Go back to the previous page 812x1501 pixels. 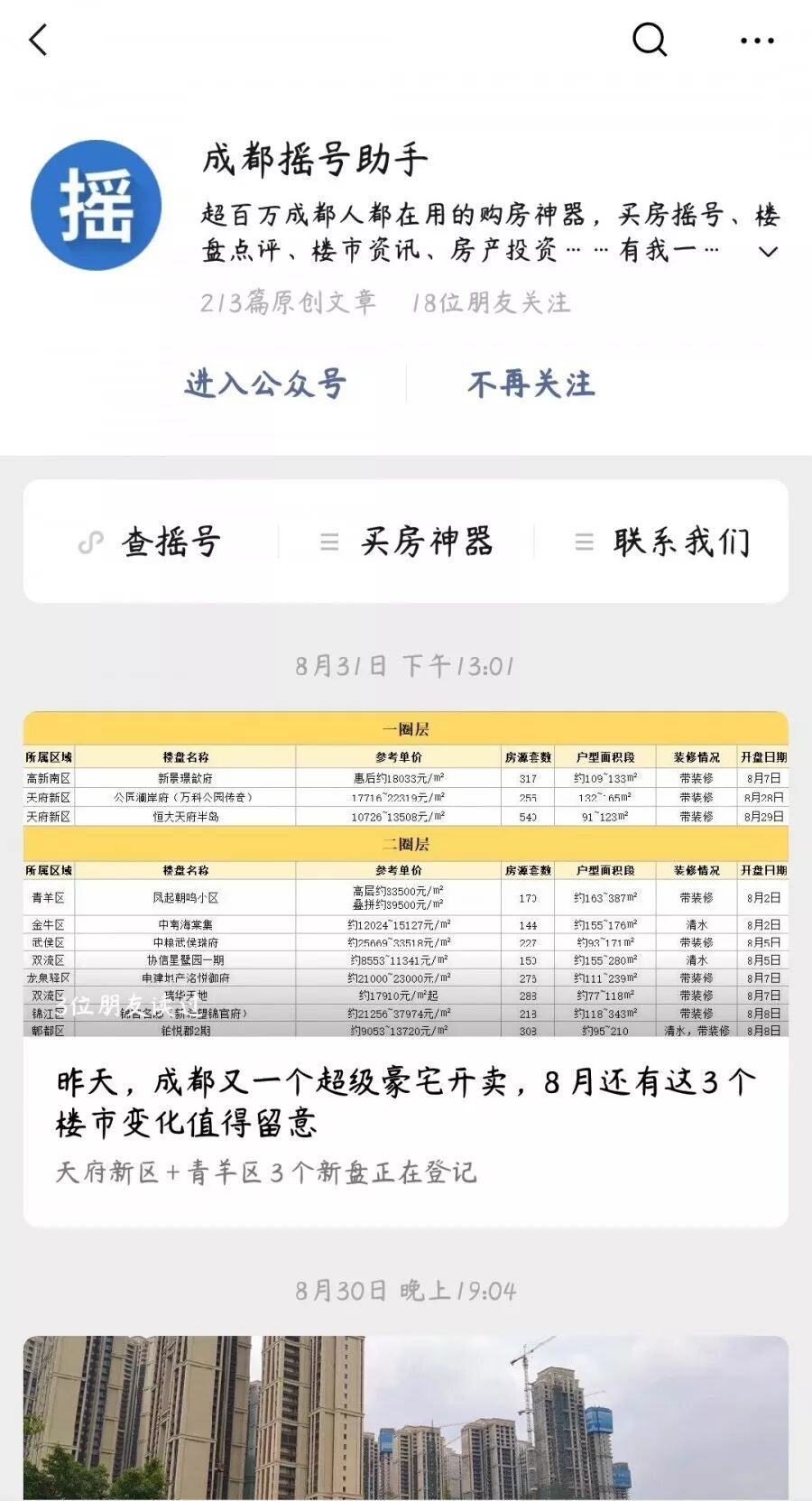[x=38, y=41]
